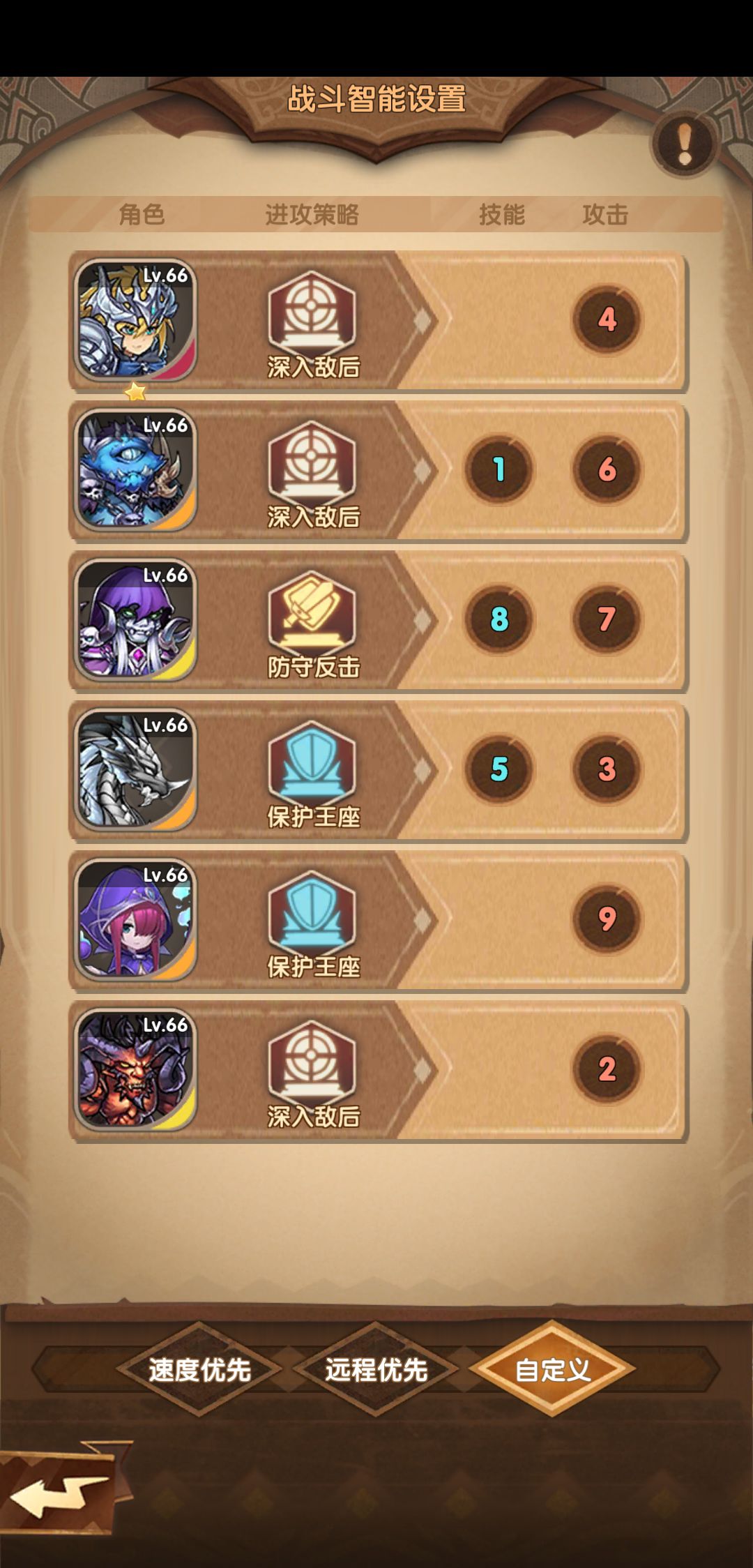753x1568 pixels.
Task: Tap skill order number 1
Action: (x=499, y=469)
